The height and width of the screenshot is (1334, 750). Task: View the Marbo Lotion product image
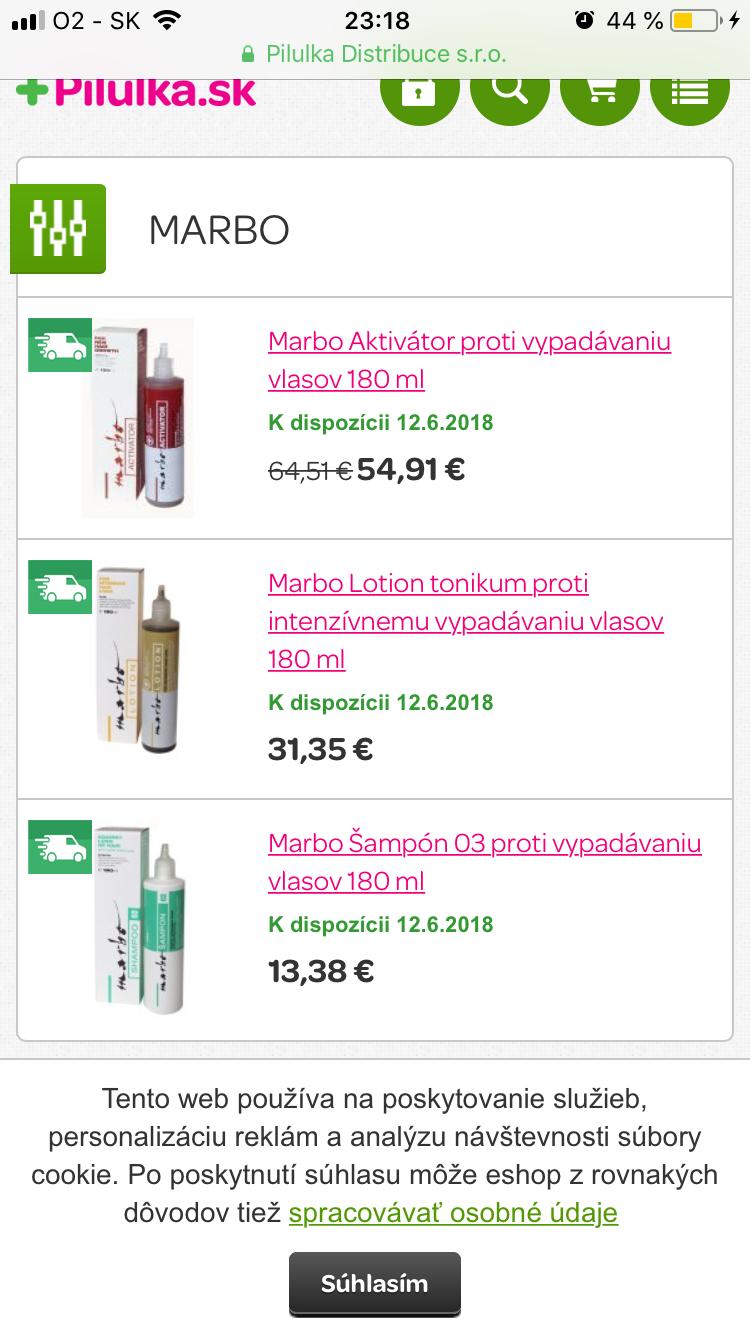coord(140,660)
